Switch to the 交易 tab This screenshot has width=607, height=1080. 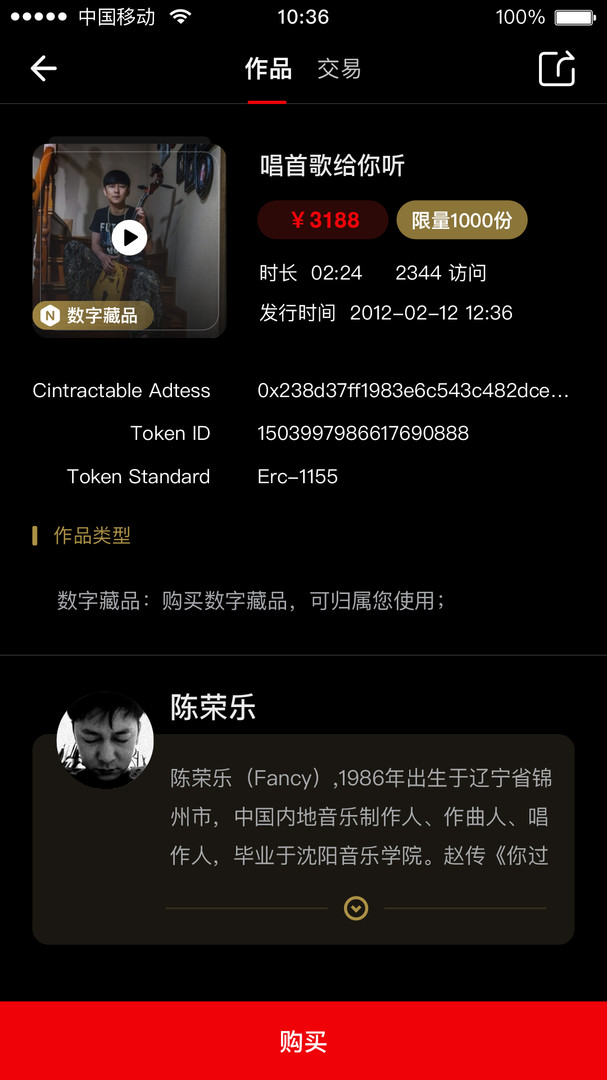(x=339, y=69)
